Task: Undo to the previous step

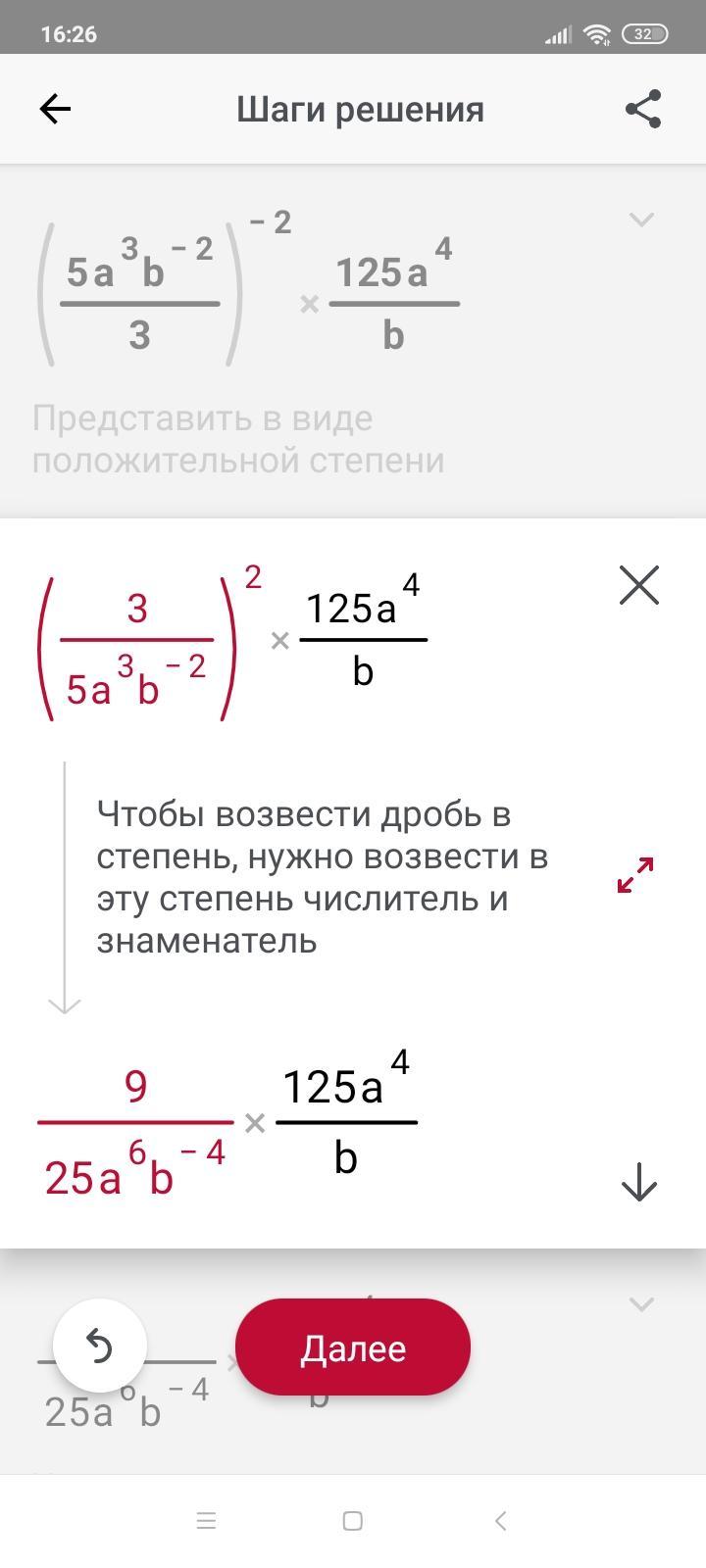Action: [x=100, y=1346]
